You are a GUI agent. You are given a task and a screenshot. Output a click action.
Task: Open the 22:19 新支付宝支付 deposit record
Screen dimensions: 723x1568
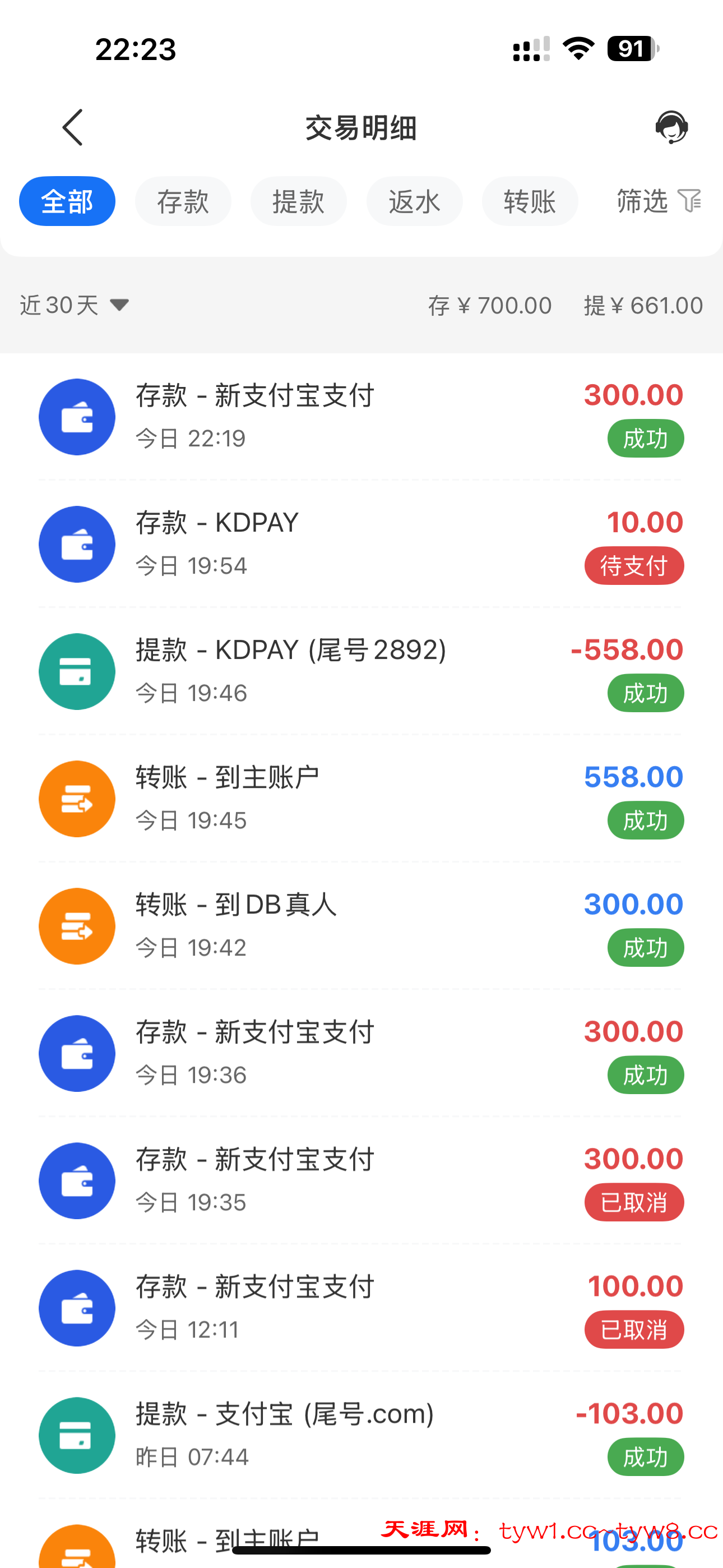point(360,417)
